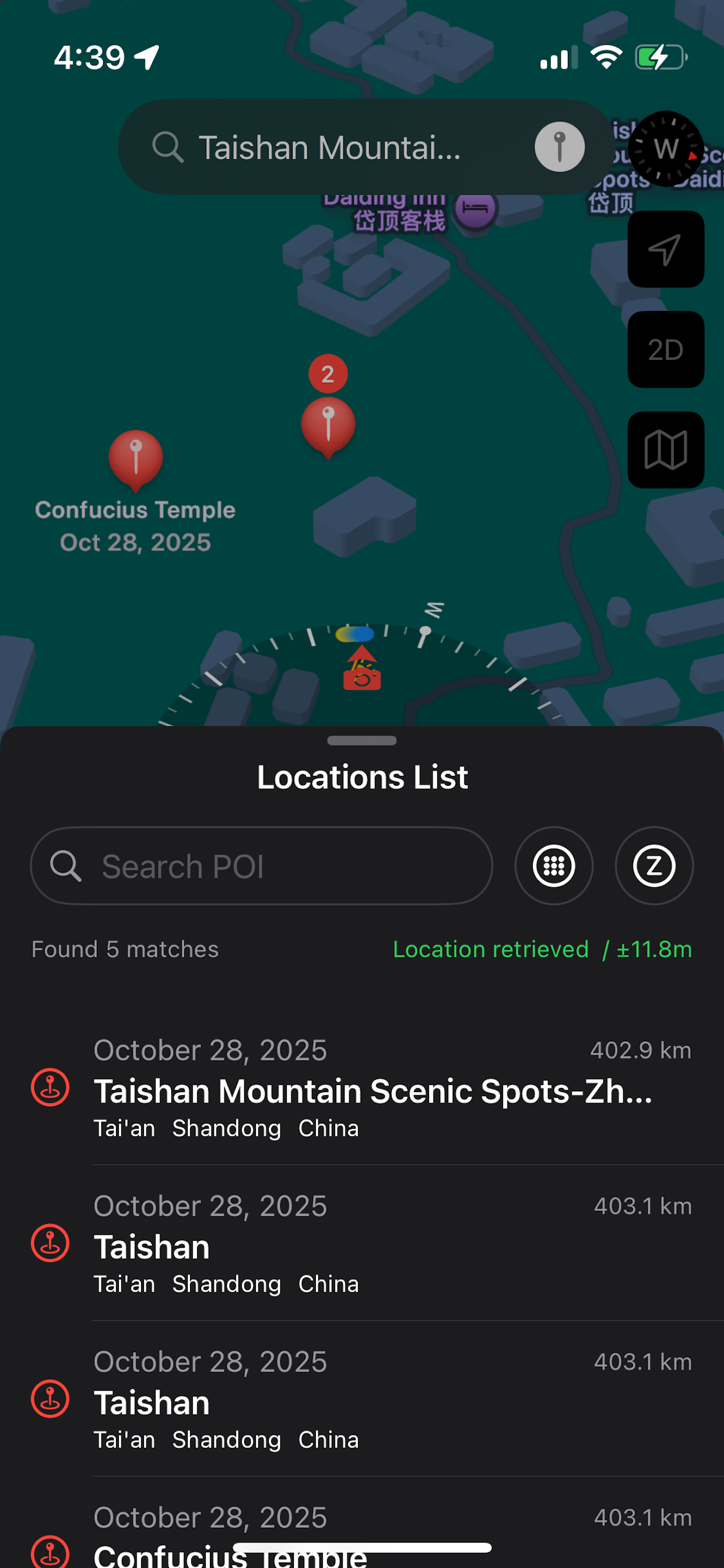Tap the Search POI input field
The height and width of the screenshot is (1568, 724).
pos(262,866)
